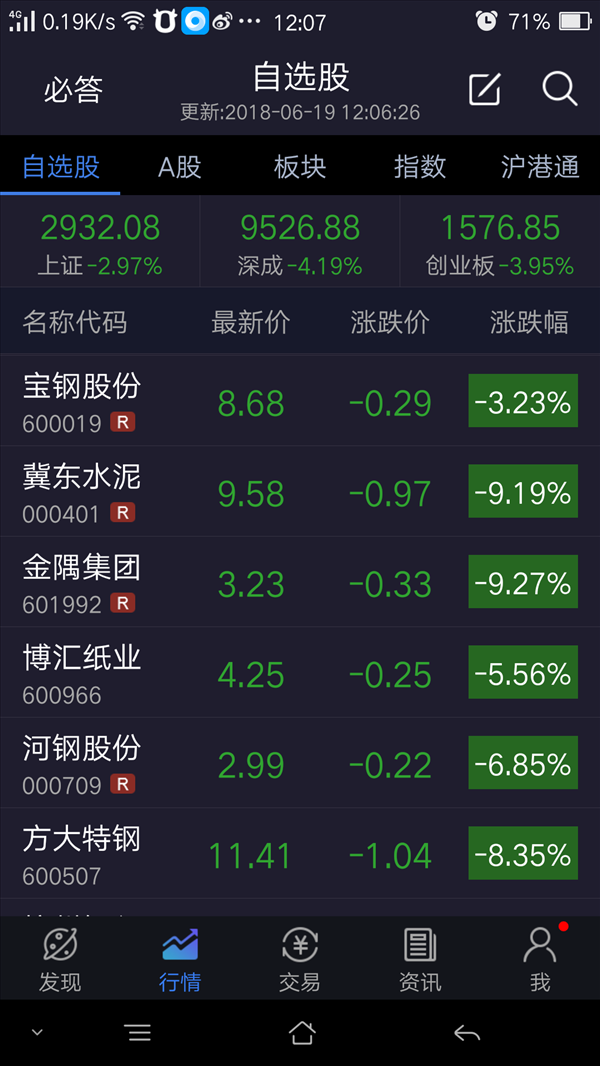
Task: Open 冀东水泥 stock details
Action: point(300,491)
